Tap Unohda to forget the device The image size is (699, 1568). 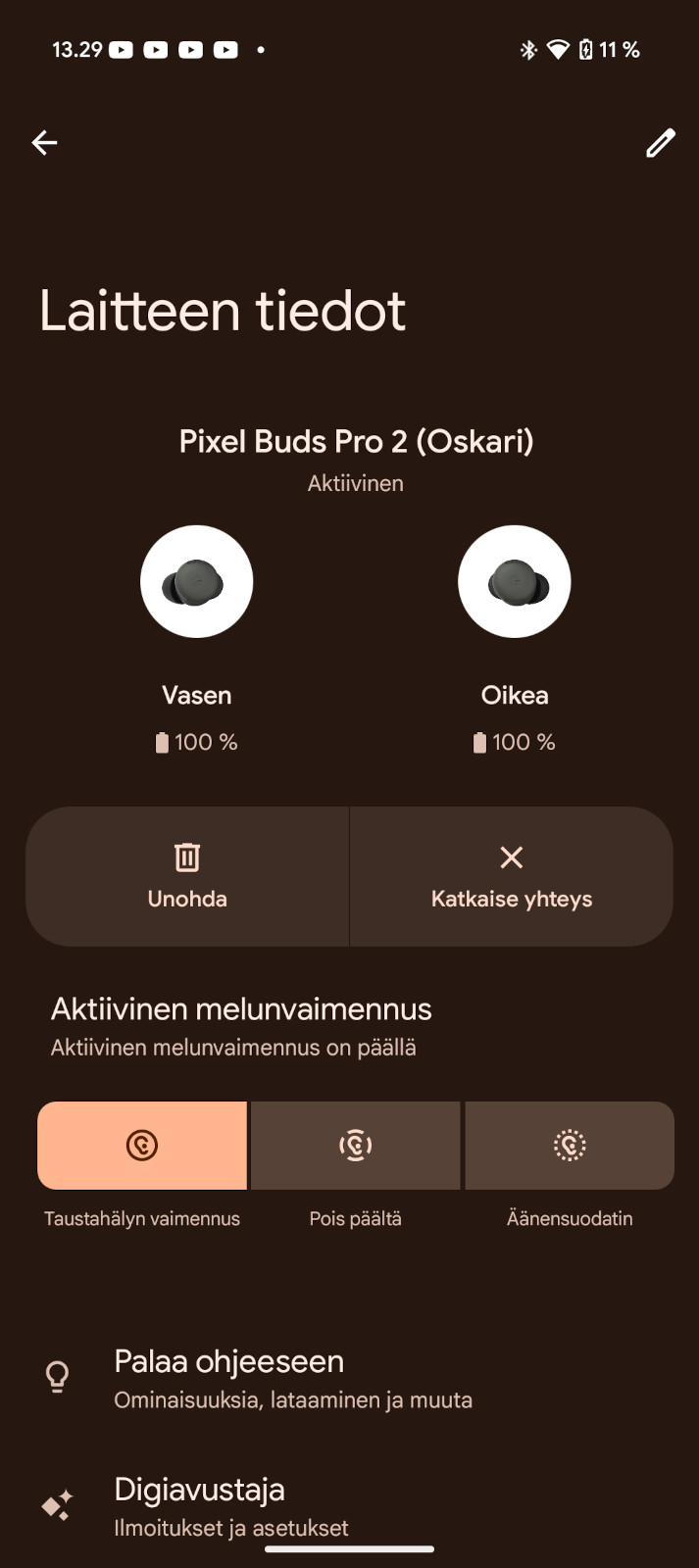click(187, 876)
